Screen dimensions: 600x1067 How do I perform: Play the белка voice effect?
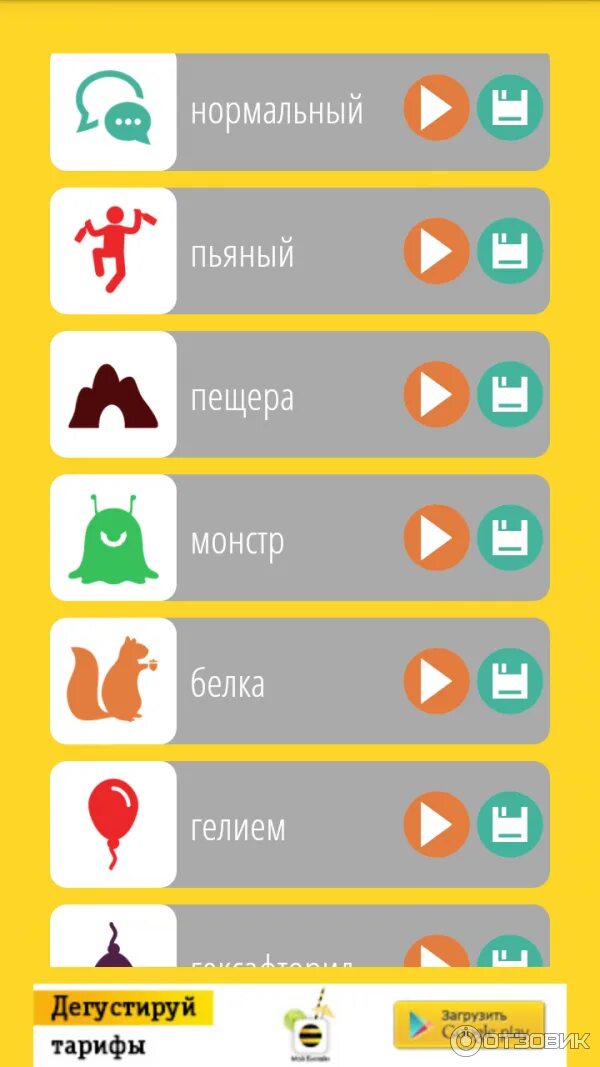click(436, 681)
